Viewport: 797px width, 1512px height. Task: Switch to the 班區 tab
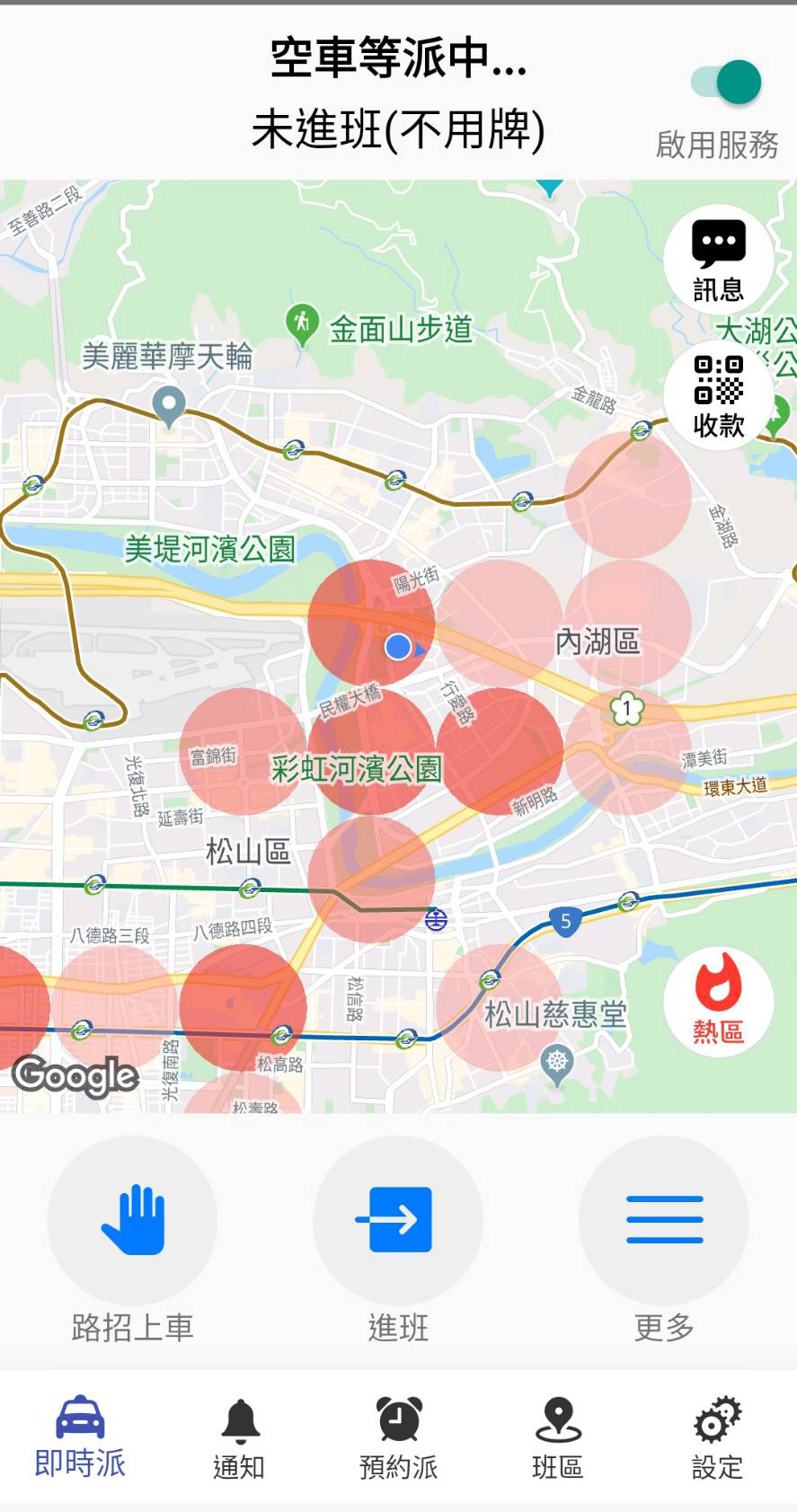point(558,1437)
